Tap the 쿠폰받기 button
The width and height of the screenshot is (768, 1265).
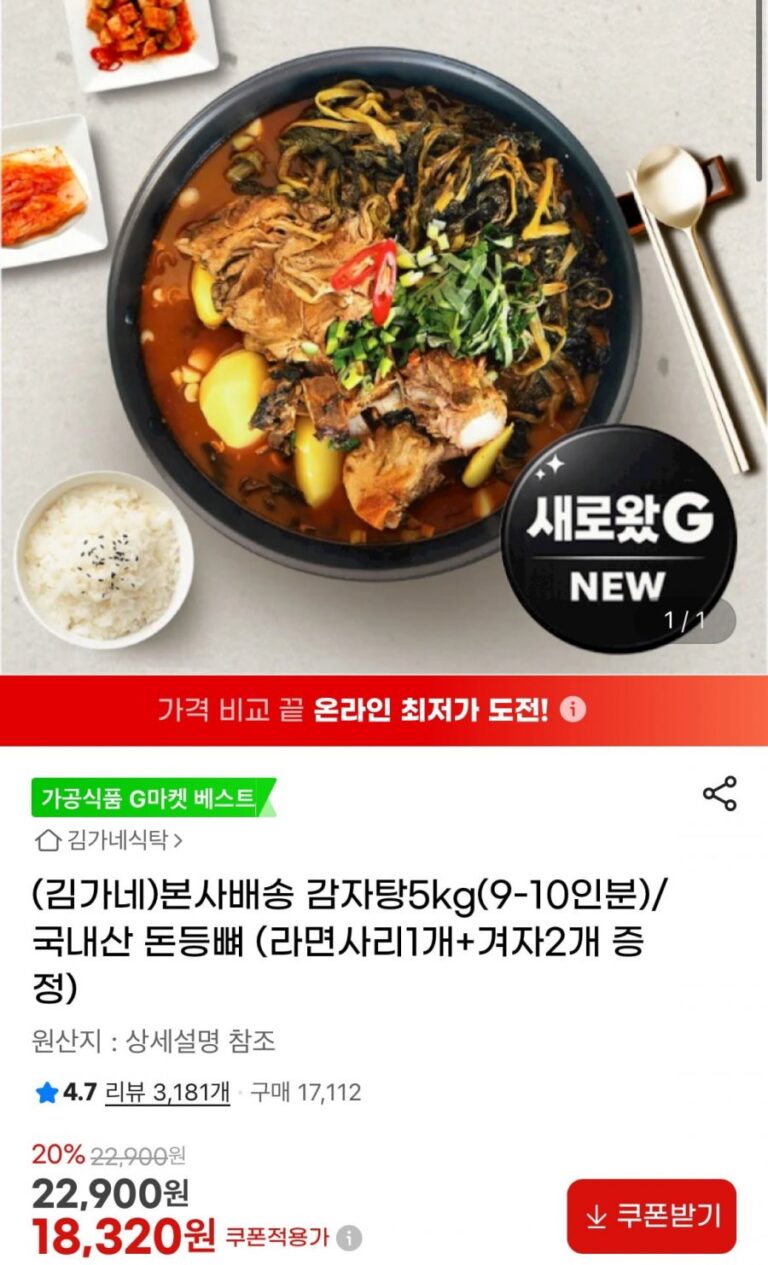[651, 1215]
